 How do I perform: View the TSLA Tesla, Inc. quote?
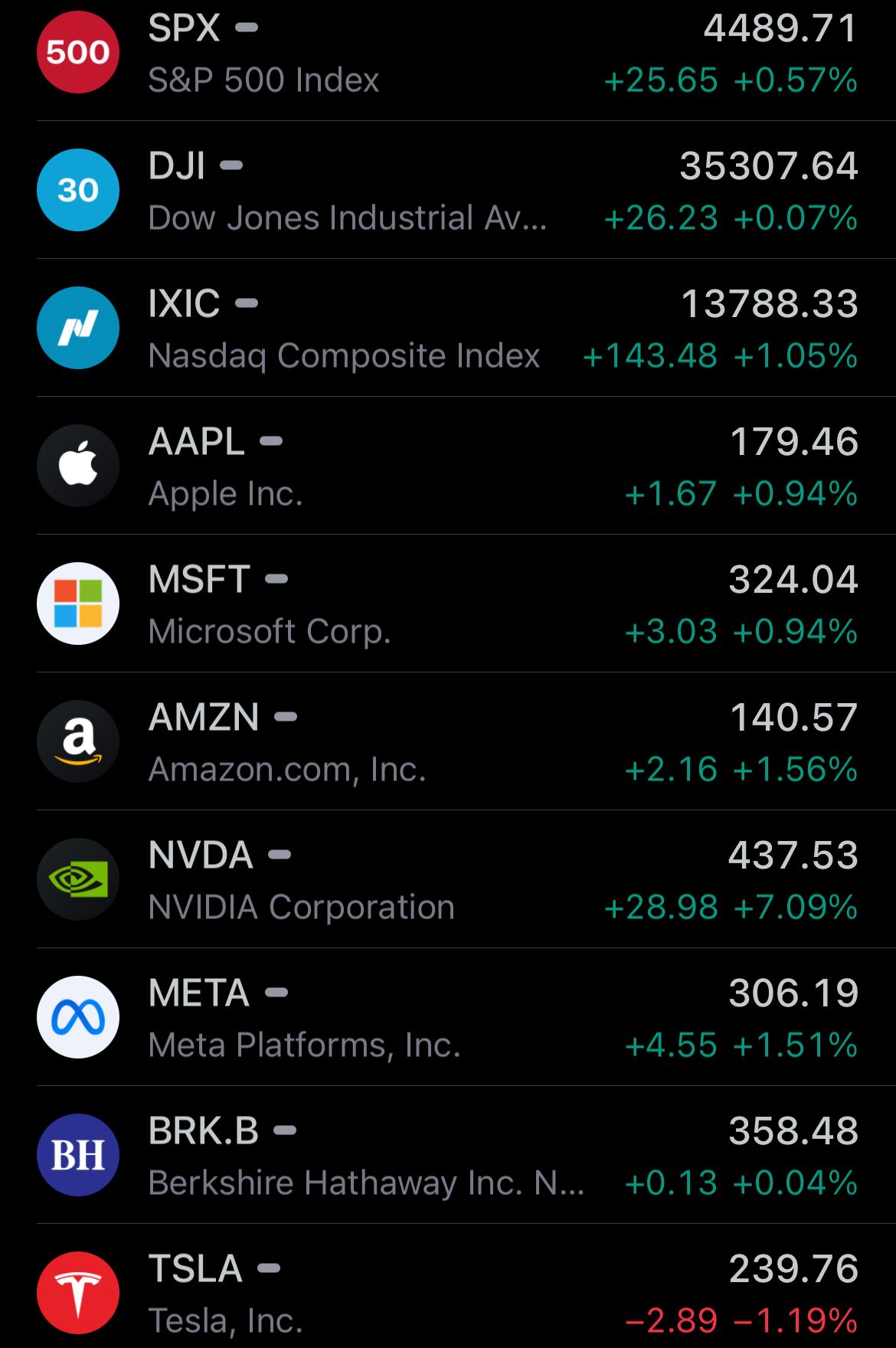[x=448, y=1294]
